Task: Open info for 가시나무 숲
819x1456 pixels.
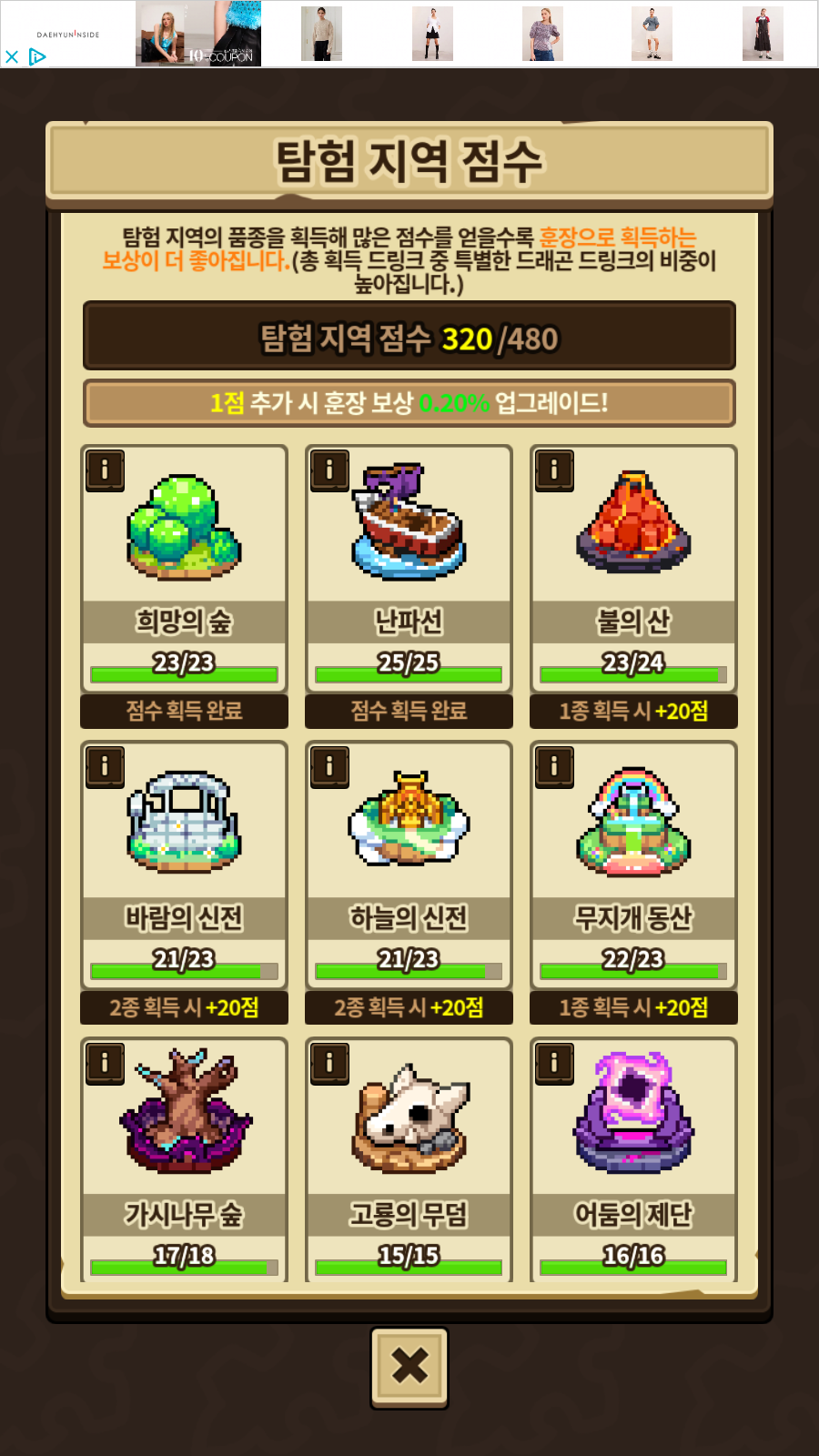Action: [x=105, y=1063]
